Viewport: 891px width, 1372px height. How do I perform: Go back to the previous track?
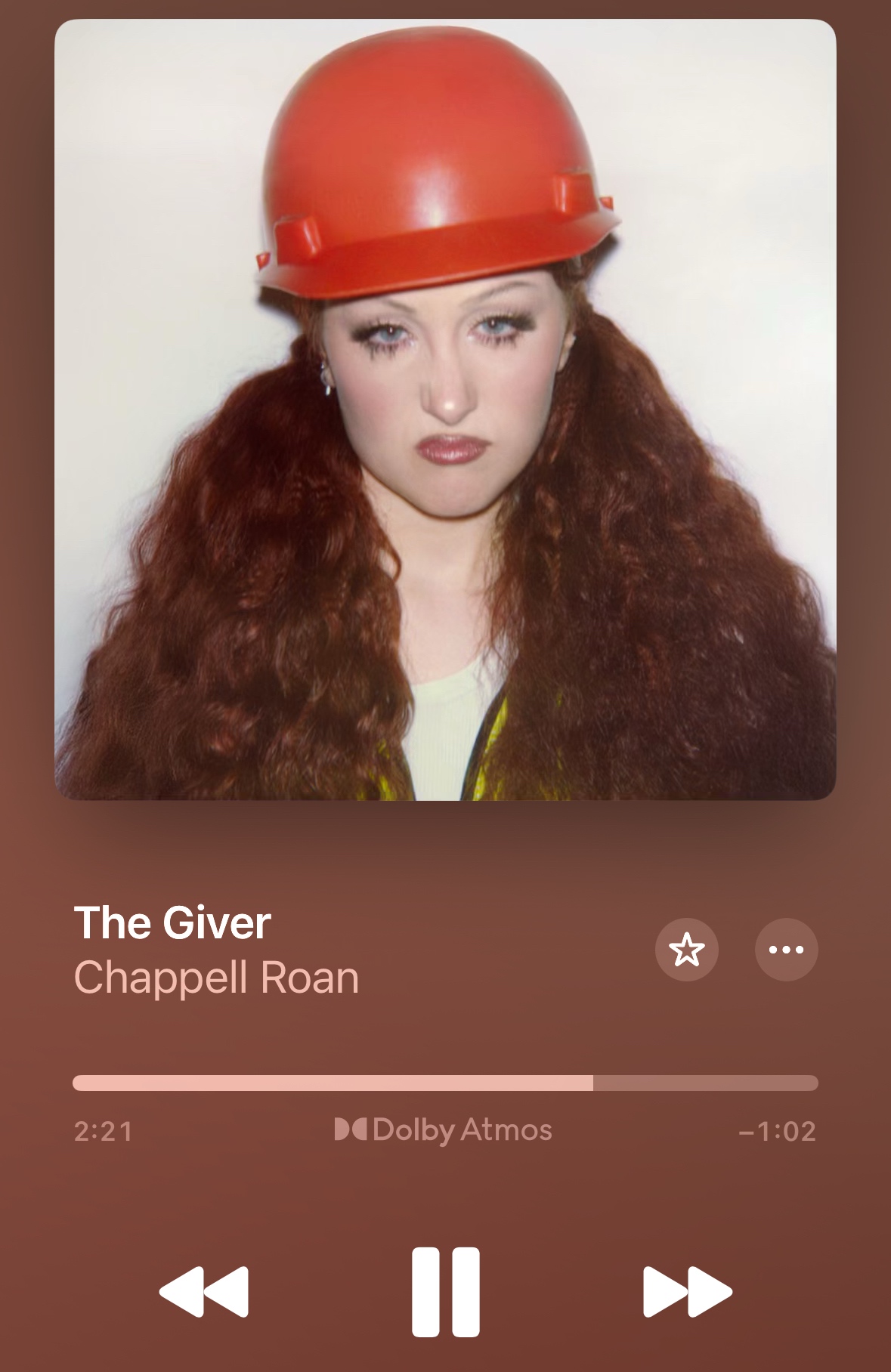(x=204, y=1291)
